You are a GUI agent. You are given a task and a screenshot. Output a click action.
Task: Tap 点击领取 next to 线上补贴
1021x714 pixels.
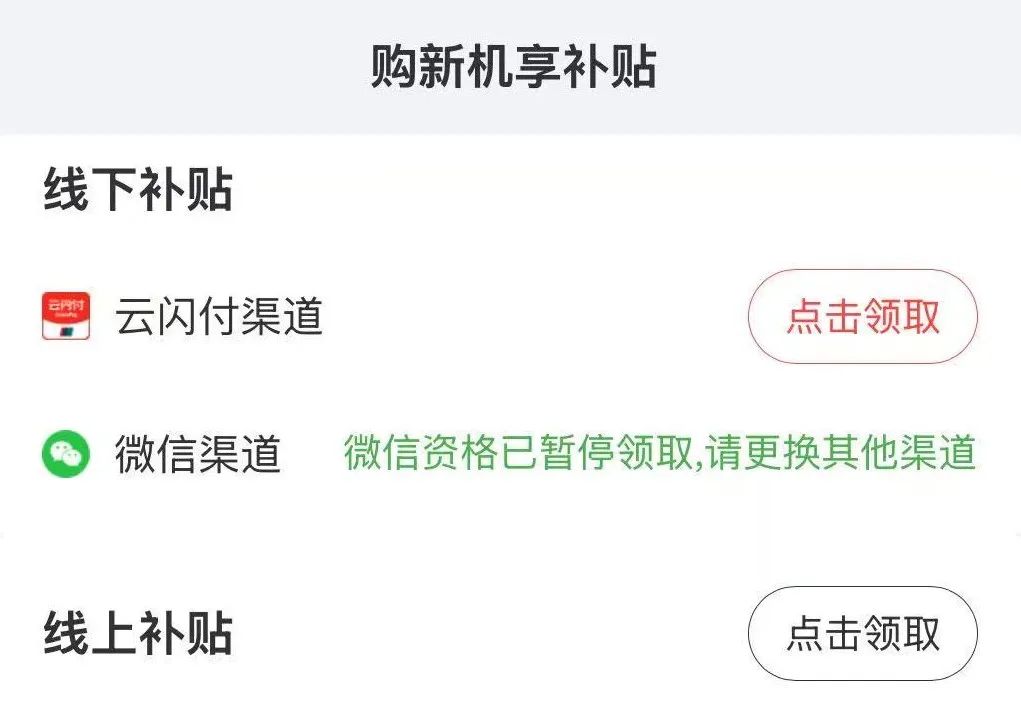862,633
